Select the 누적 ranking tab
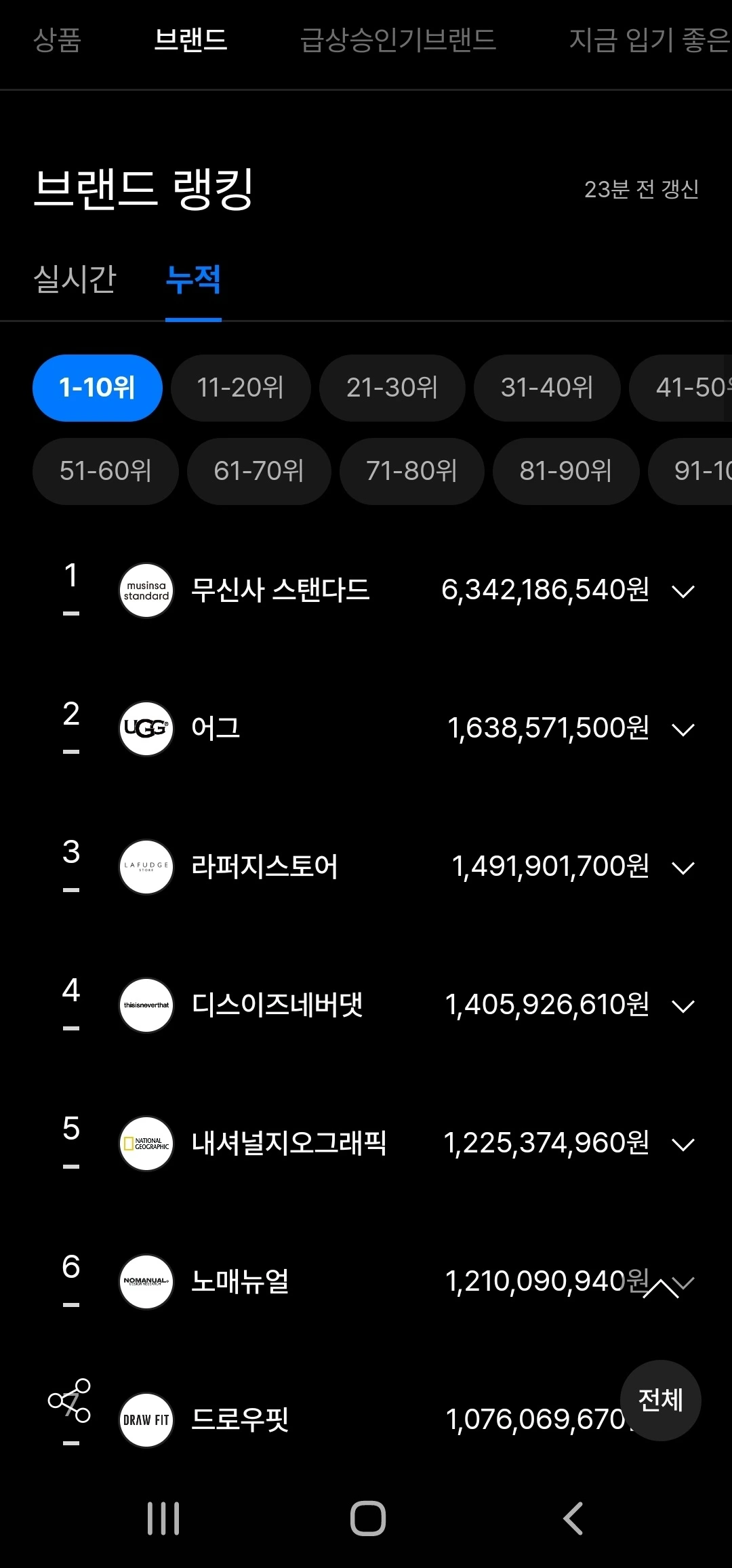Image resolution: width=732 pixels, height=1568 pixels. (193, 279)
